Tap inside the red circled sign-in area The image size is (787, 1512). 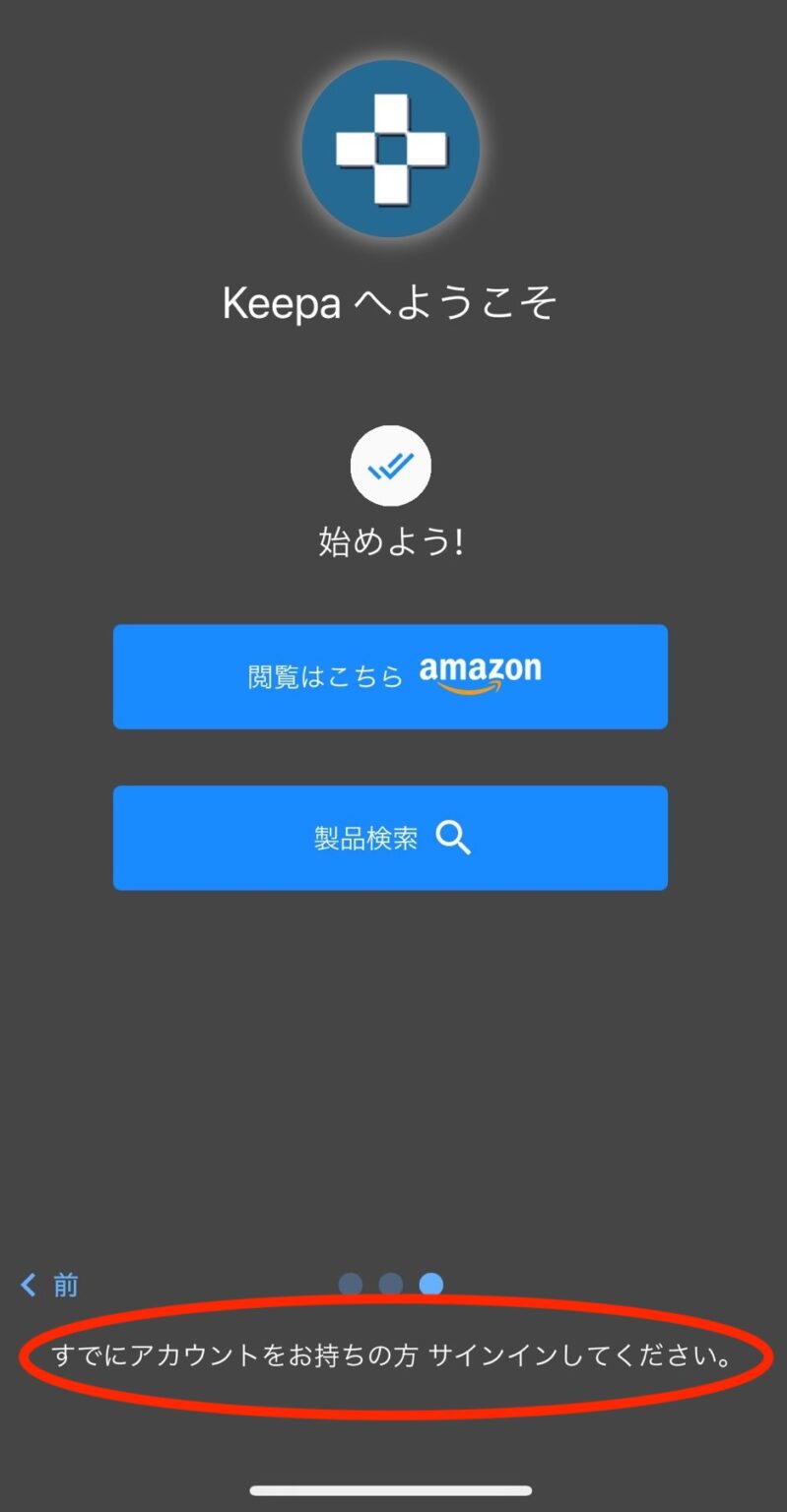(x=391, y=1354)
